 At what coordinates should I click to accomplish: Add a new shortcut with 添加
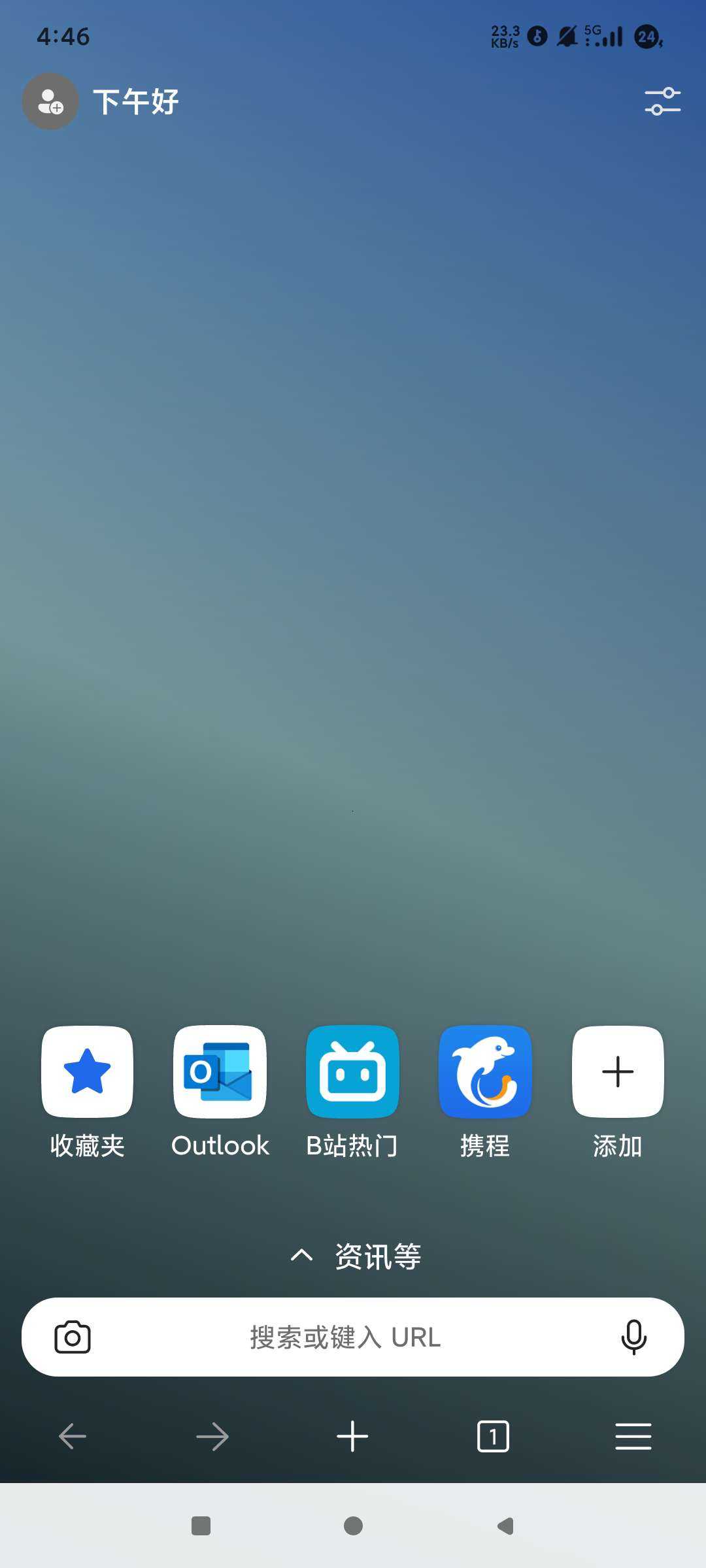618,1071
